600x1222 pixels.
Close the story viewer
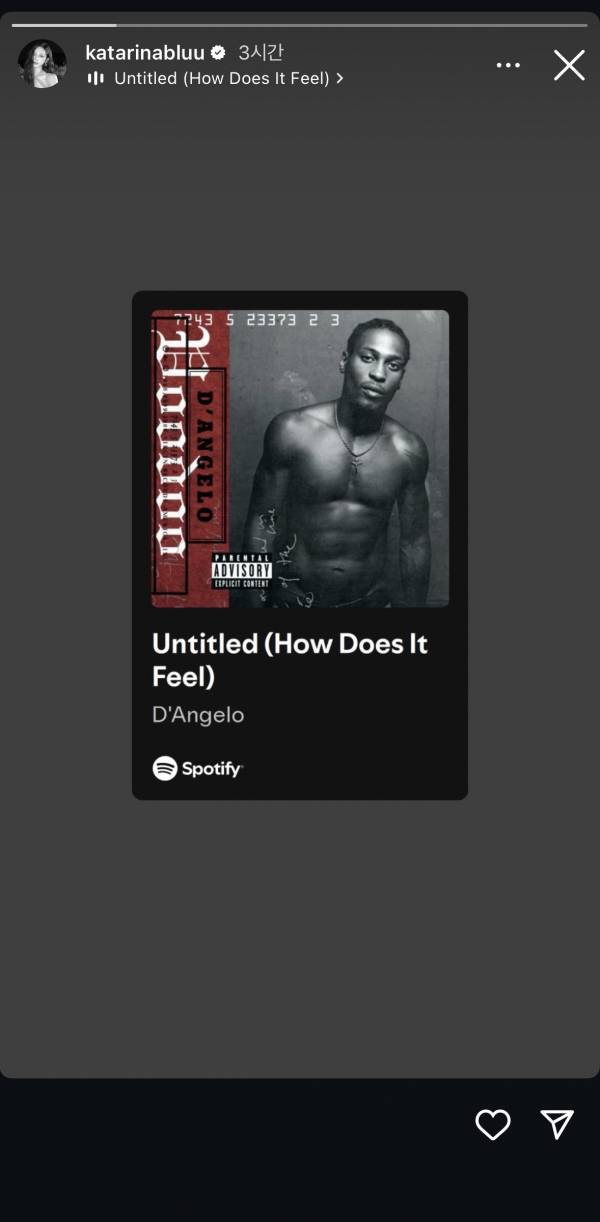569,65
